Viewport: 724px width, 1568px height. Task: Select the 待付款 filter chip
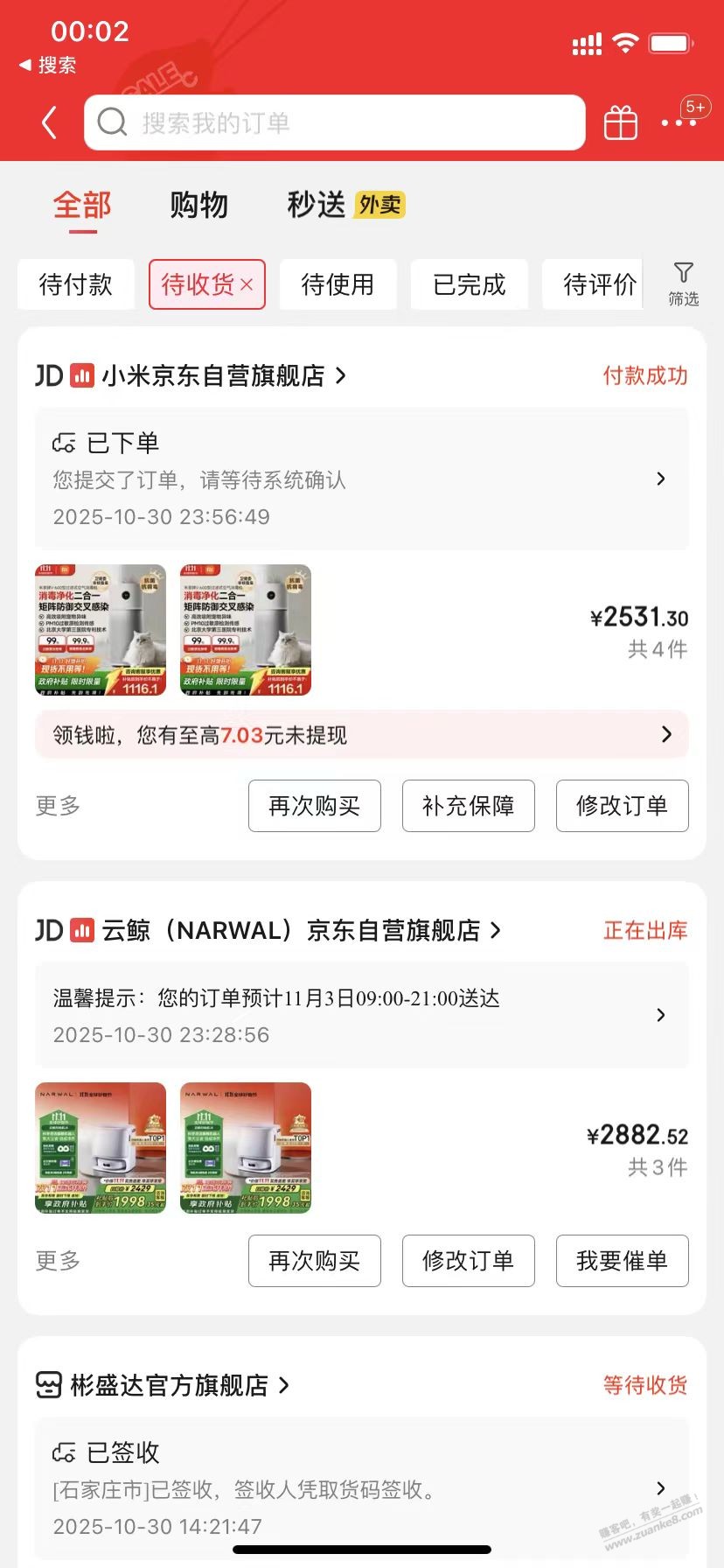pos(76,284)
